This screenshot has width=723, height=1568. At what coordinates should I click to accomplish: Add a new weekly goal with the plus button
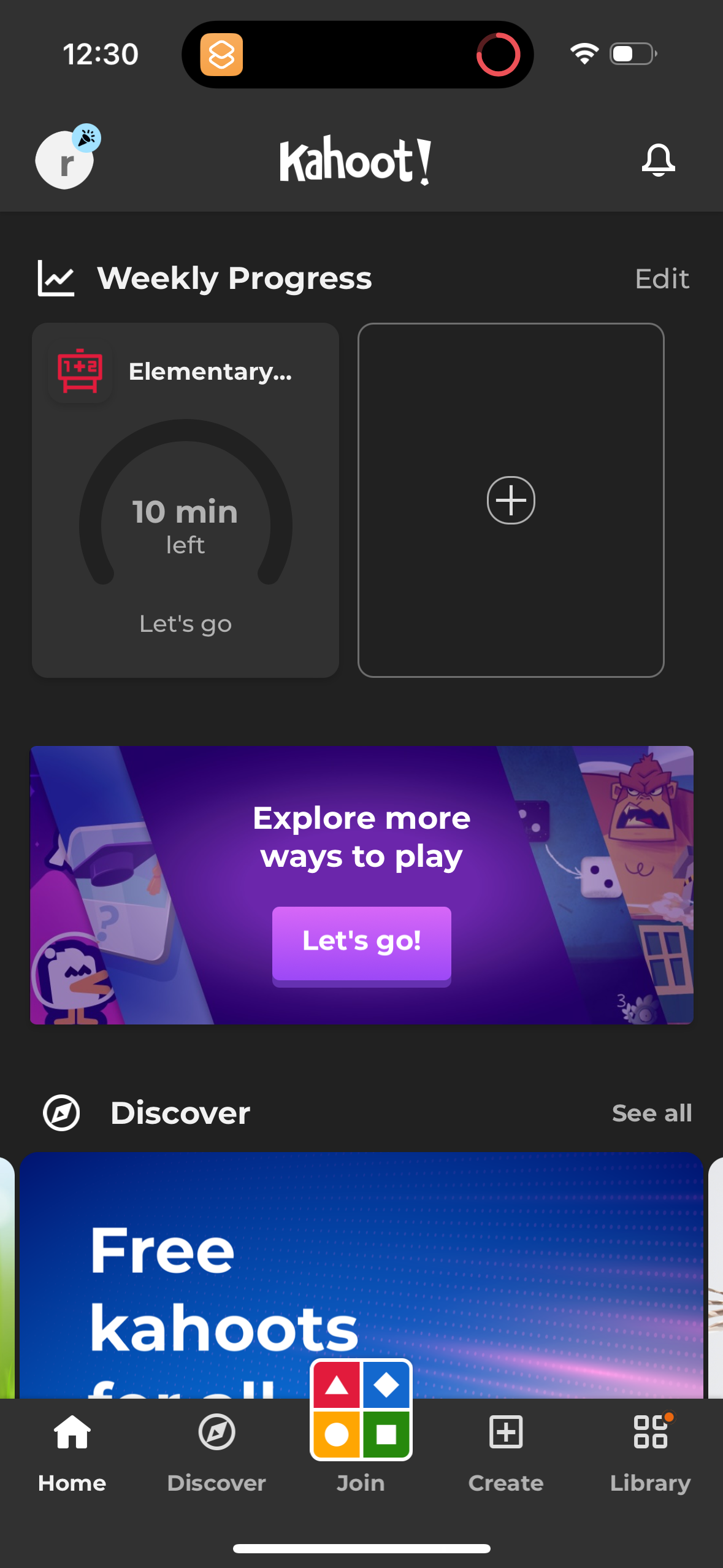511,501
